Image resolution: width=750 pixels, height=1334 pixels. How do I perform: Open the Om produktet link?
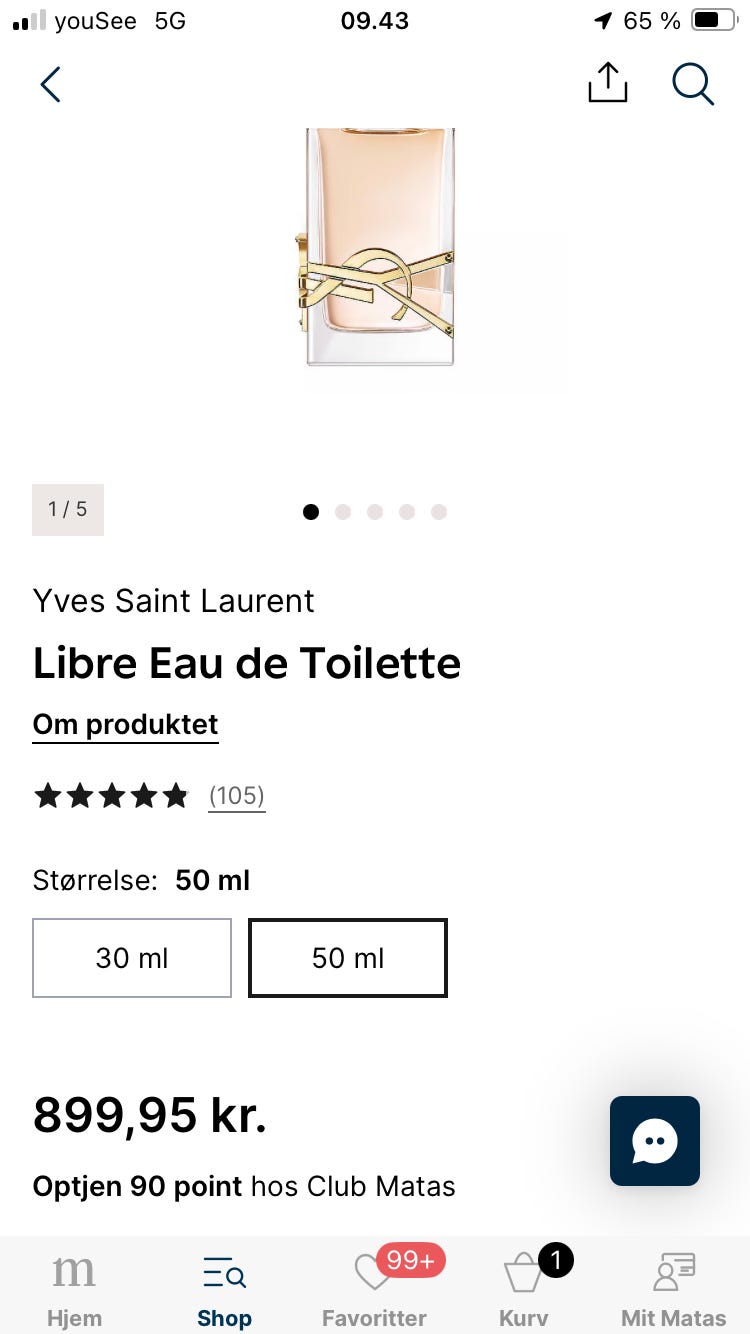125,723
